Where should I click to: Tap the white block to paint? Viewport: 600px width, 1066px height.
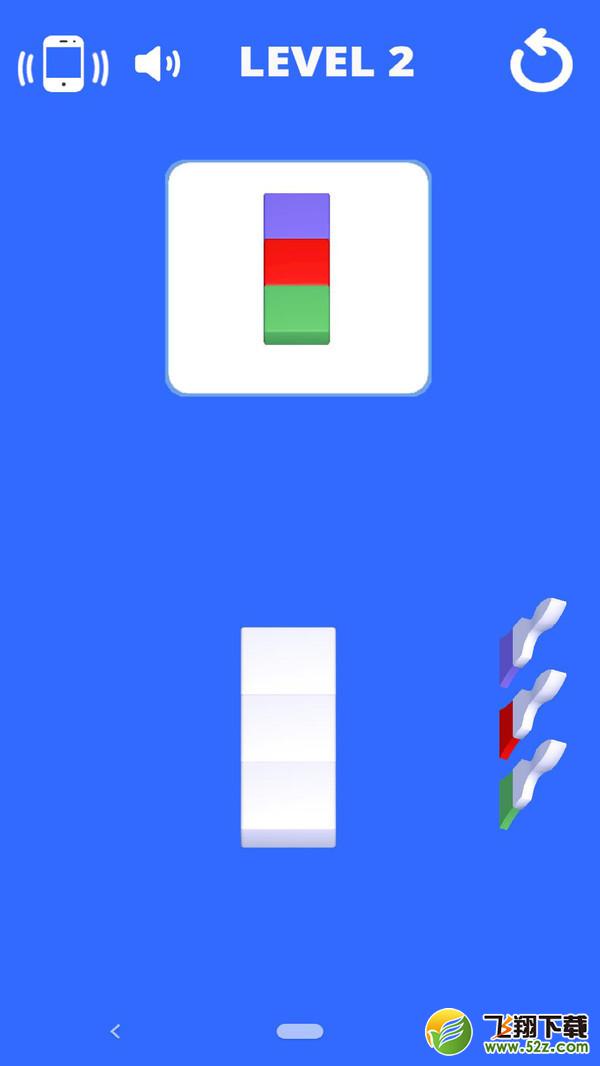288,737
